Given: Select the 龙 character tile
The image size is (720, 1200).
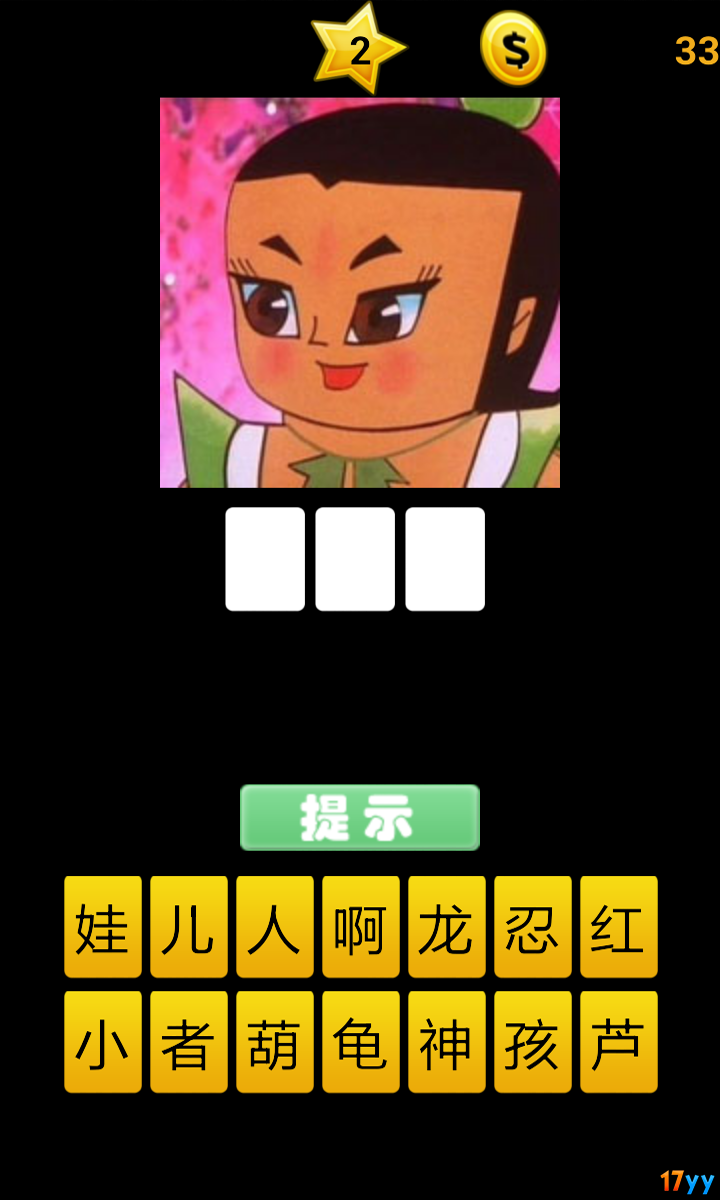Looking at the screenshot, I should coord(447,927).
